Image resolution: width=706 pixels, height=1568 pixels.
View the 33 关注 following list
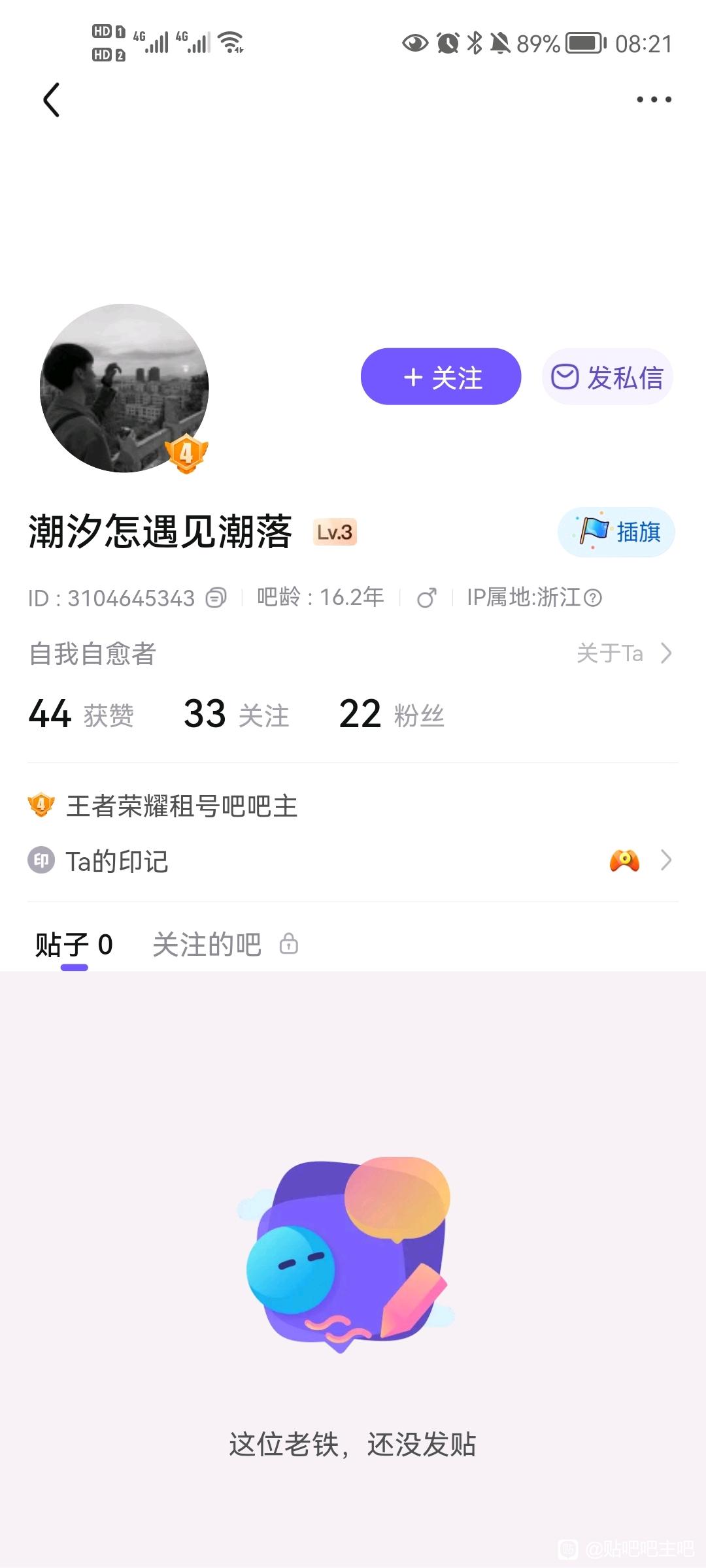(x=236, y=714)
